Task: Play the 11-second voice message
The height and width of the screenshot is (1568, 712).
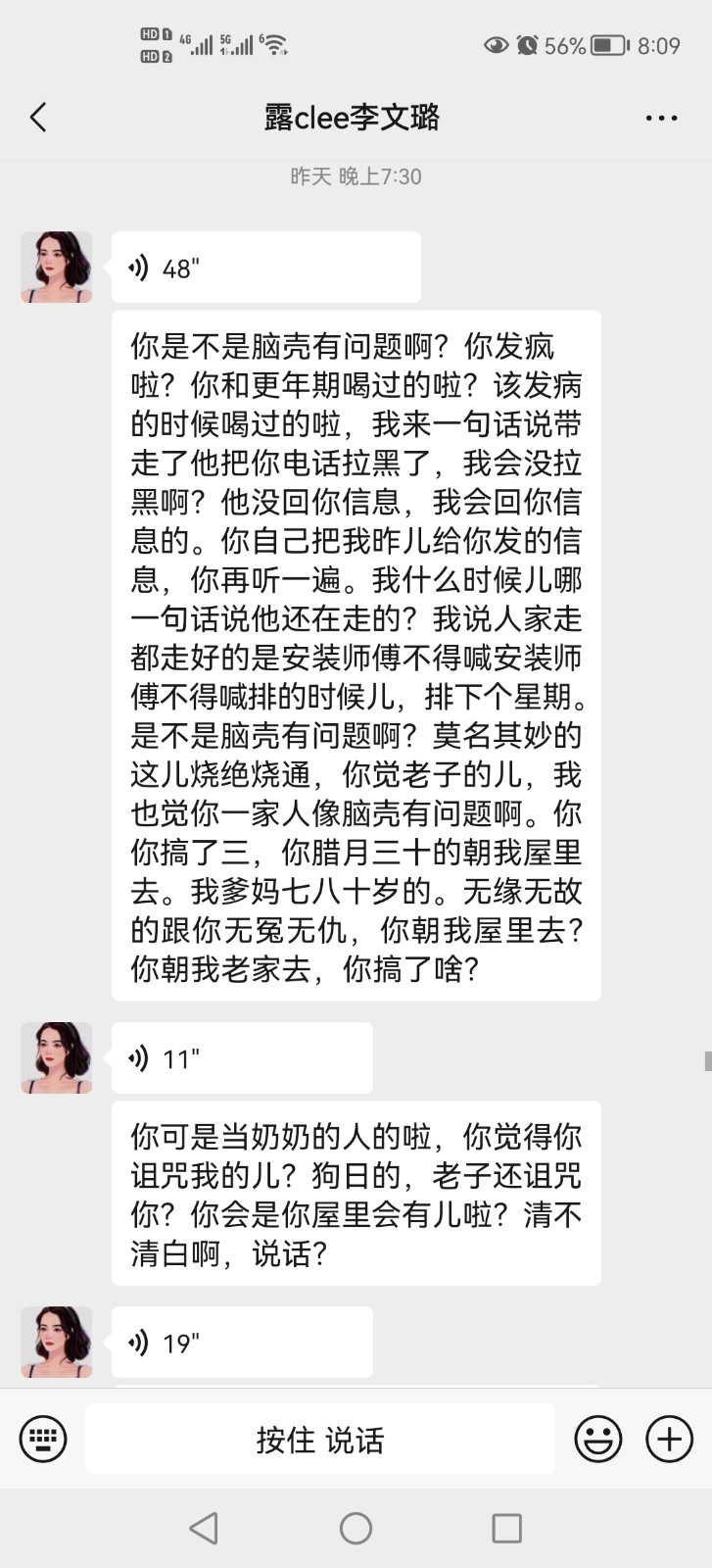Action: point(242,1058)
